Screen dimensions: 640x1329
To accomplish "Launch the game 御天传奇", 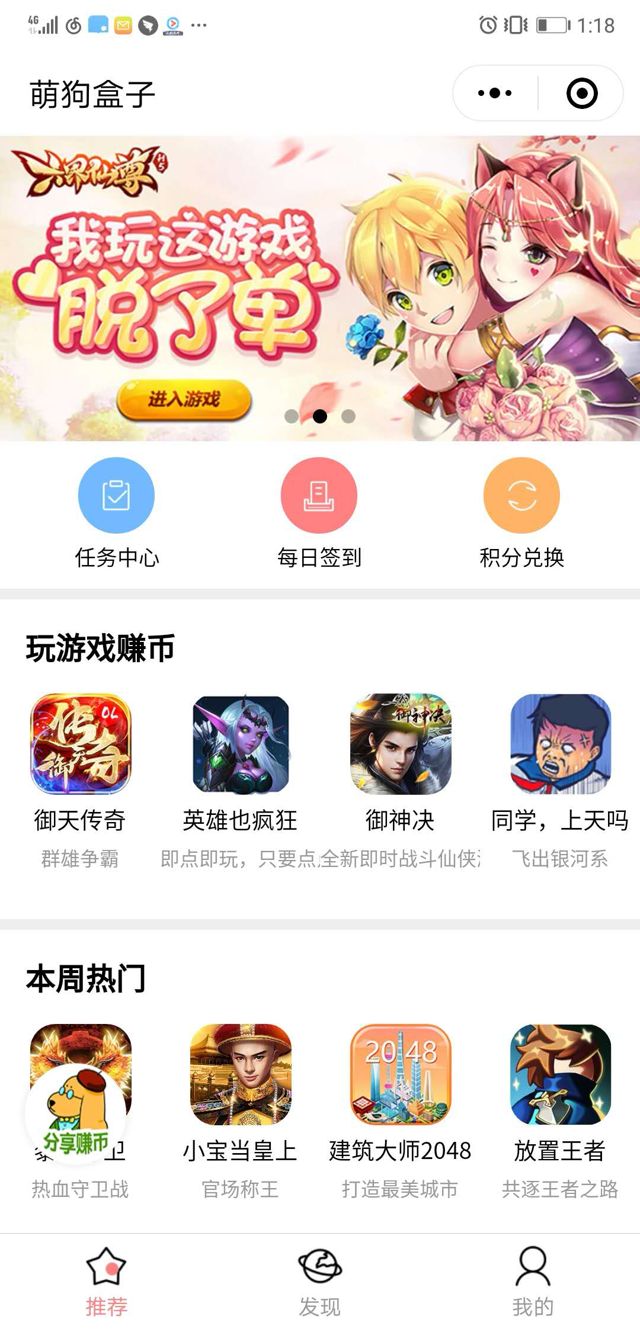I will click(x=80, y=745).
